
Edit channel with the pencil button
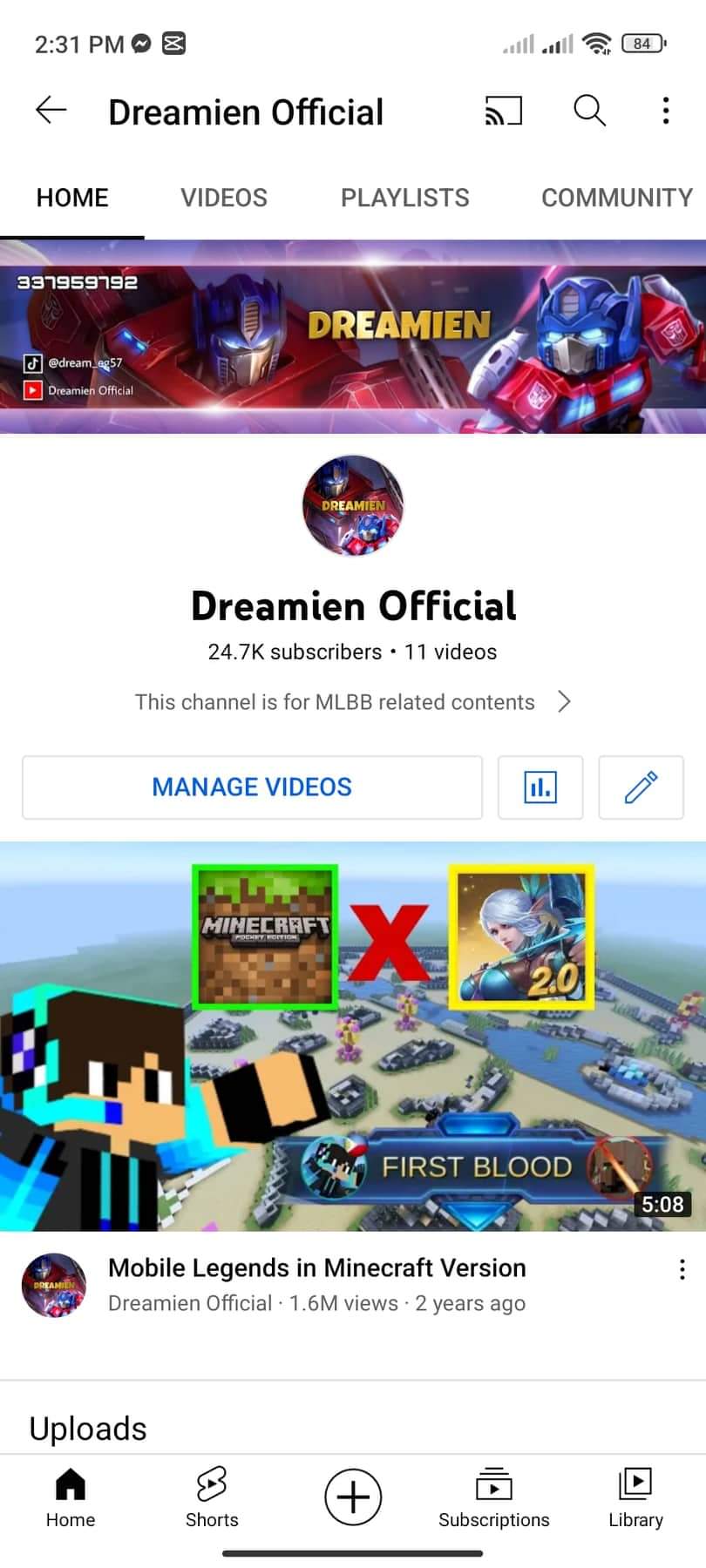point(641,787)
